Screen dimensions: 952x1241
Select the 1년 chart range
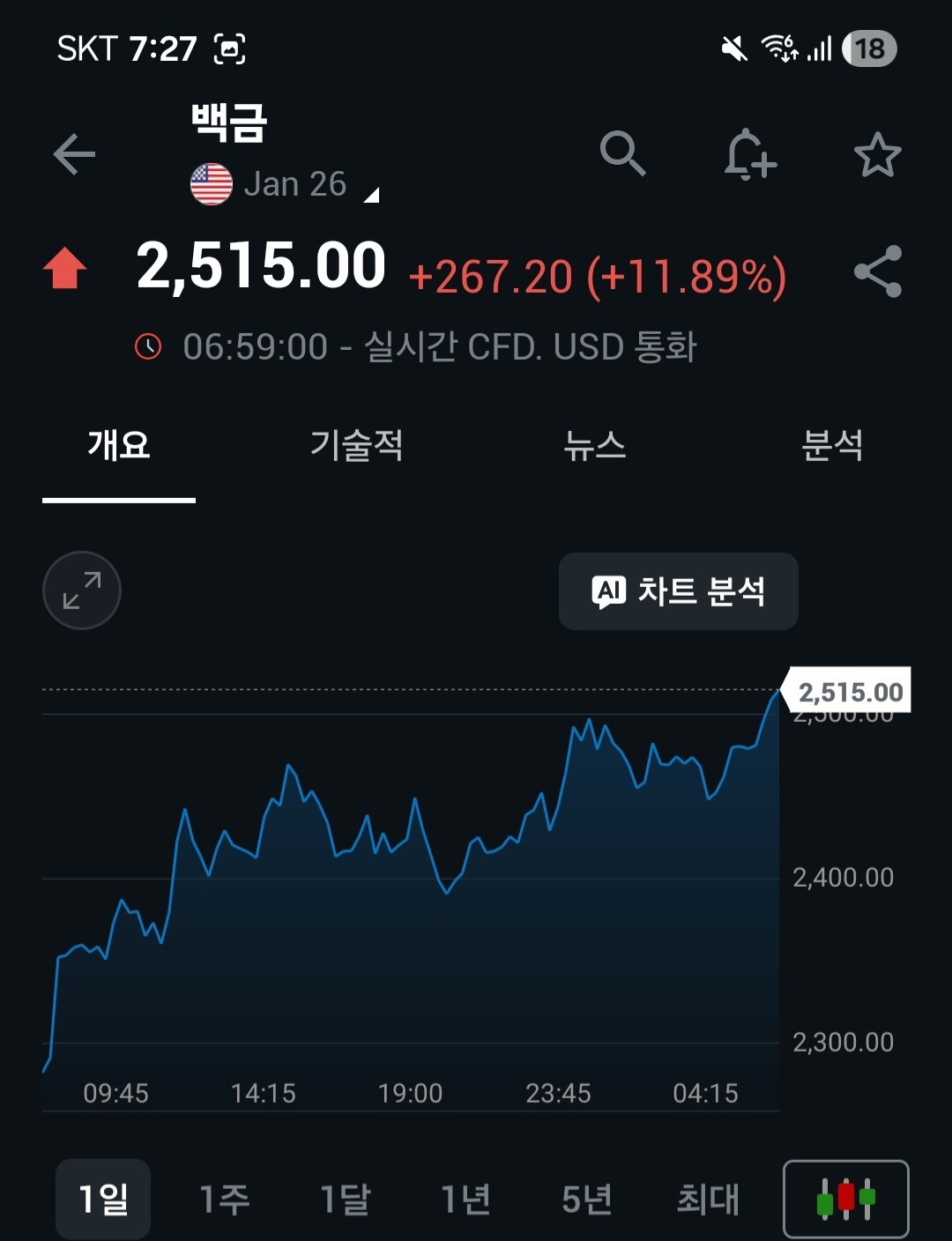click(465, 1199)
